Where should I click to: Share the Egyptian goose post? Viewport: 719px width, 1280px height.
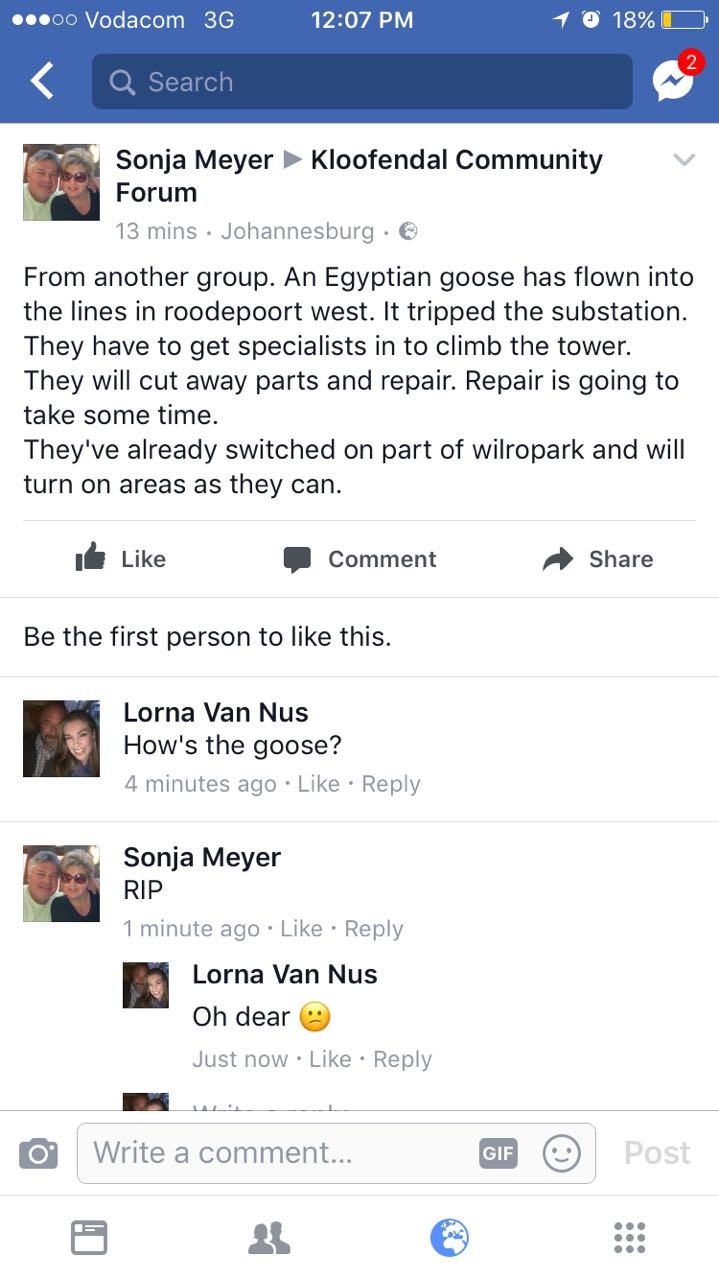(598, 559)
